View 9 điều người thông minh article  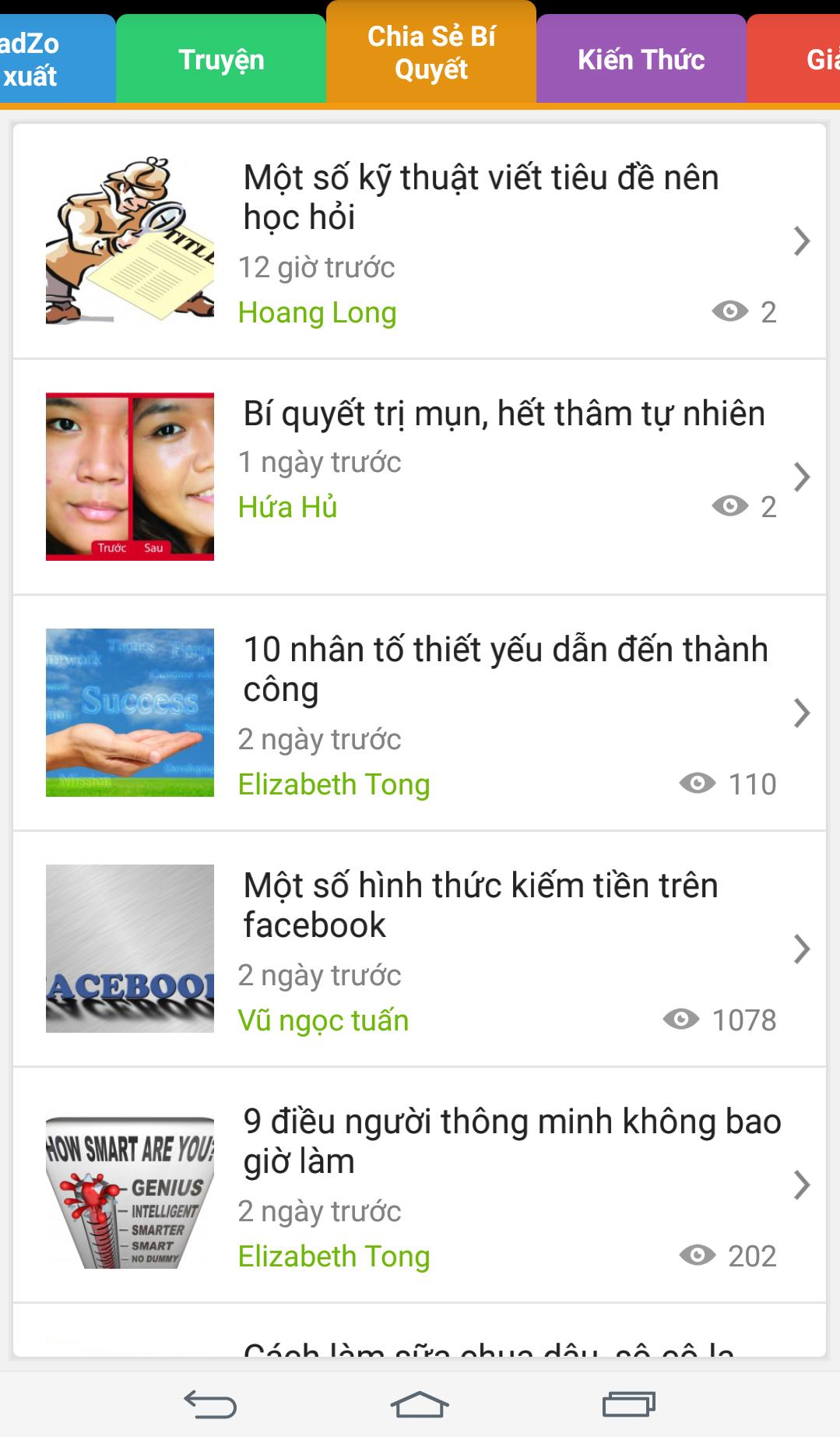(x=511, y=1141)
